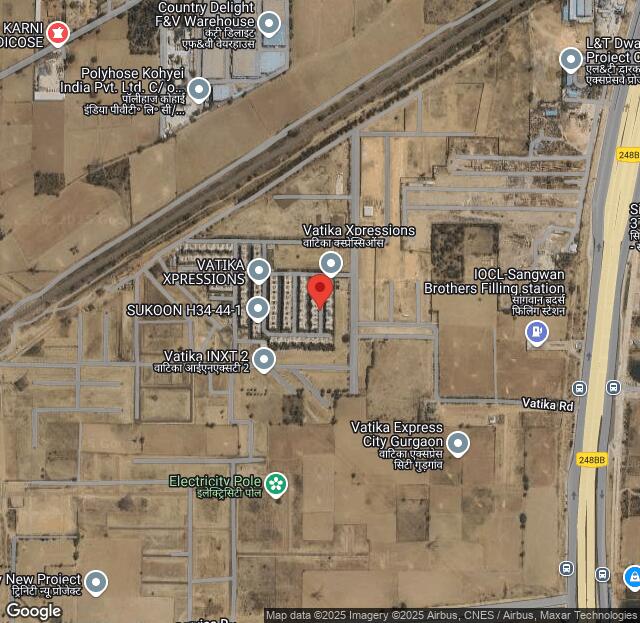Tap the red dropped location pin
The height and width of the screenshot is (623, 640).
[x=319, y=291]
